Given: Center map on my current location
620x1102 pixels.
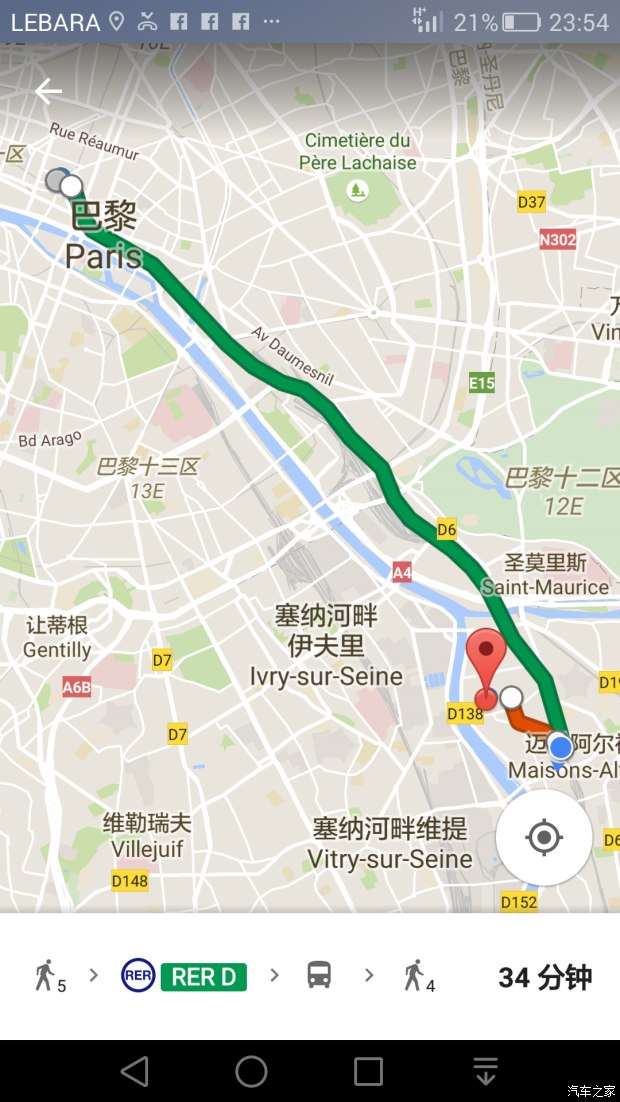Looking at the screenshot, I should coord(544,837).
